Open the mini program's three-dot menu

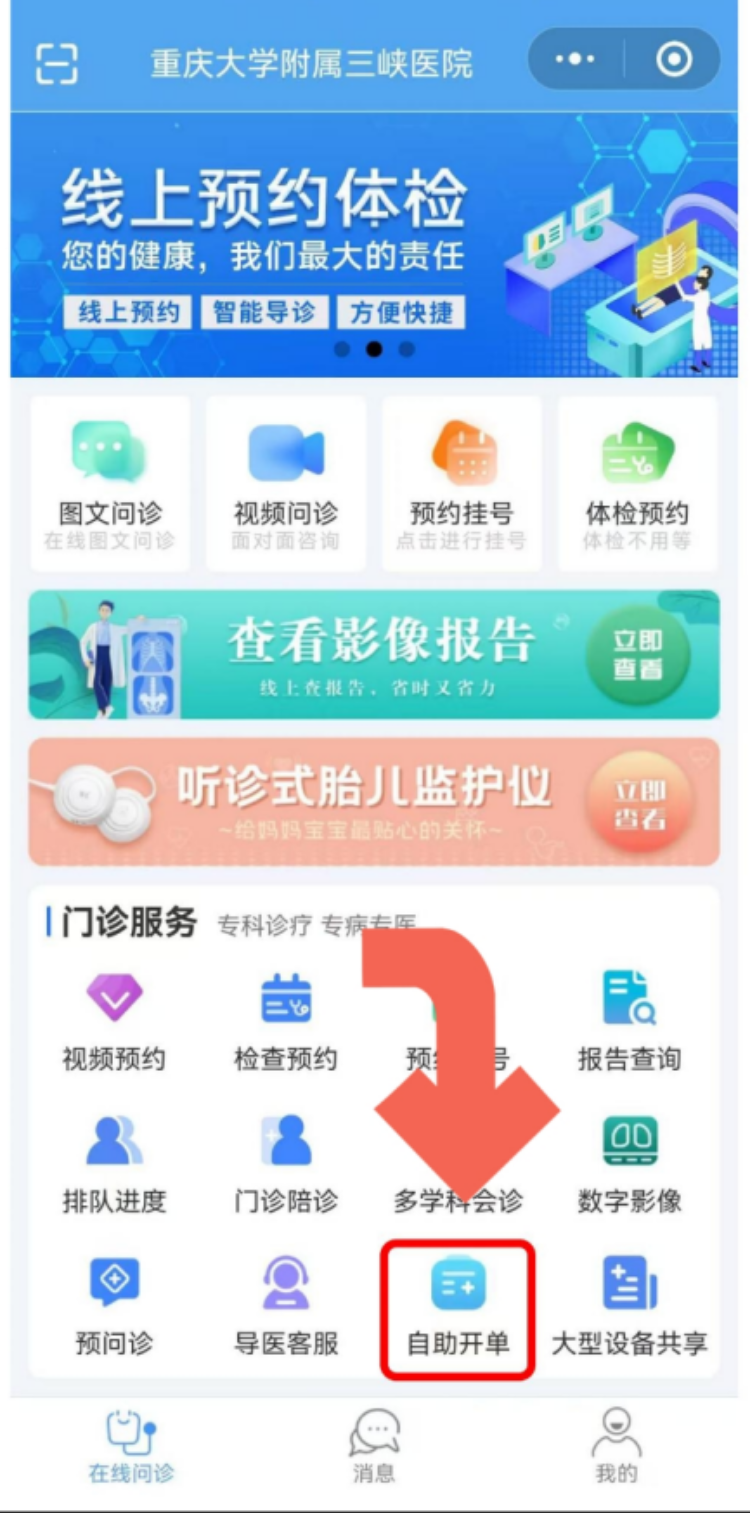[x=575, y=60]
